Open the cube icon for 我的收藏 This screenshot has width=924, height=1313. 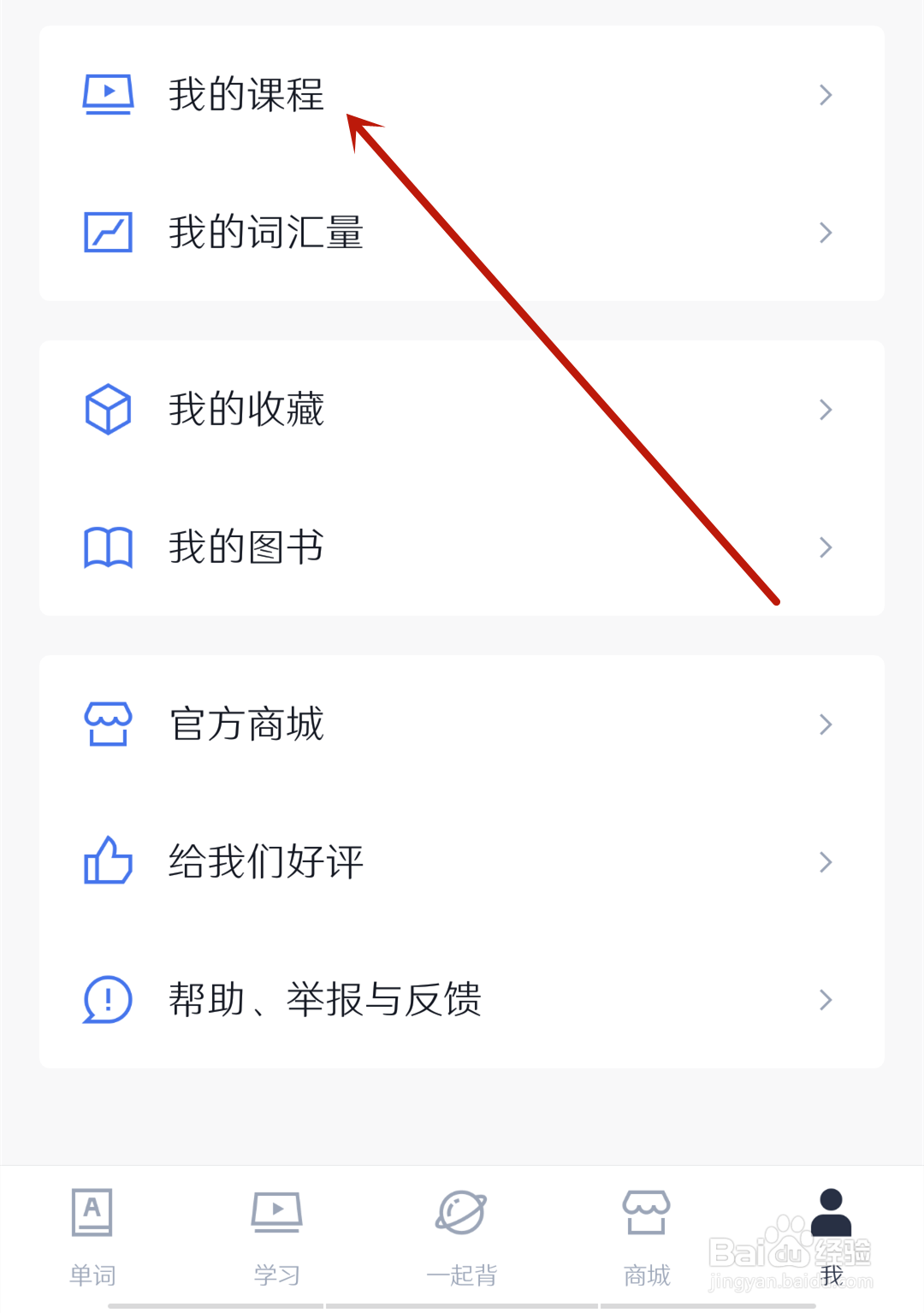click(108, 410)
